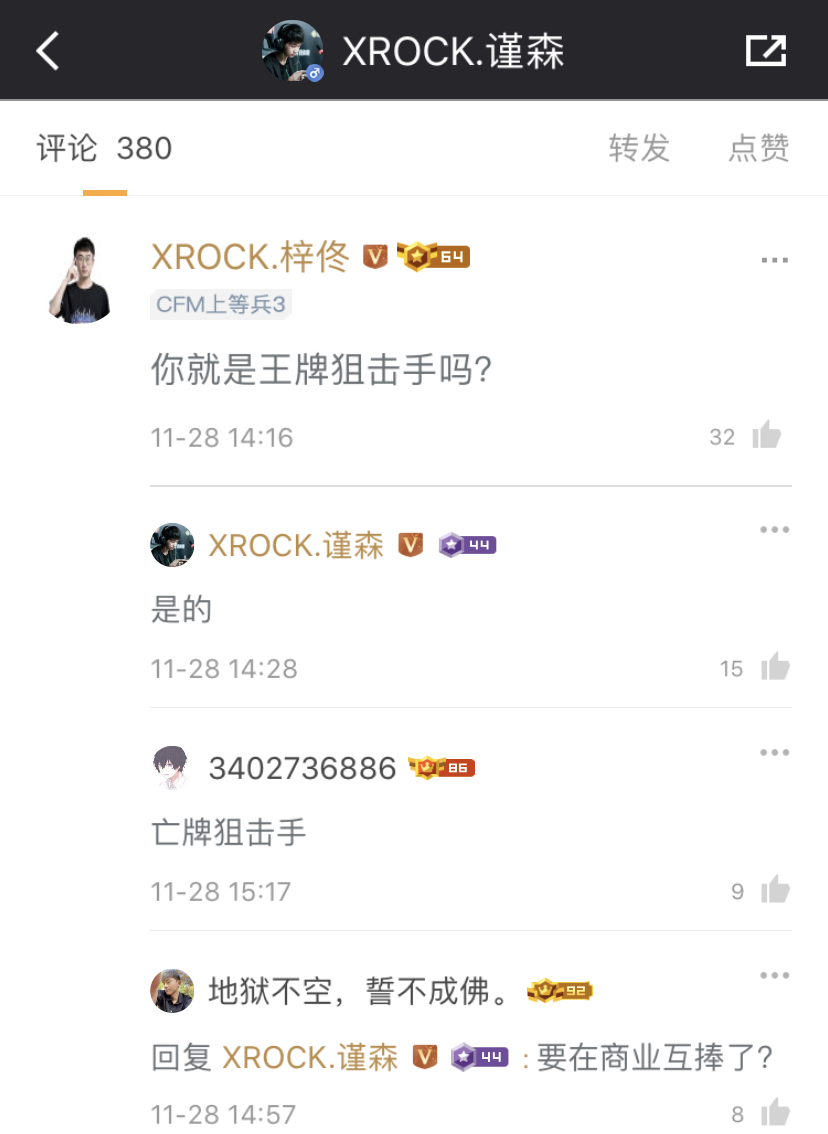Select the 评论 380 tab

(x=104, y=148)
